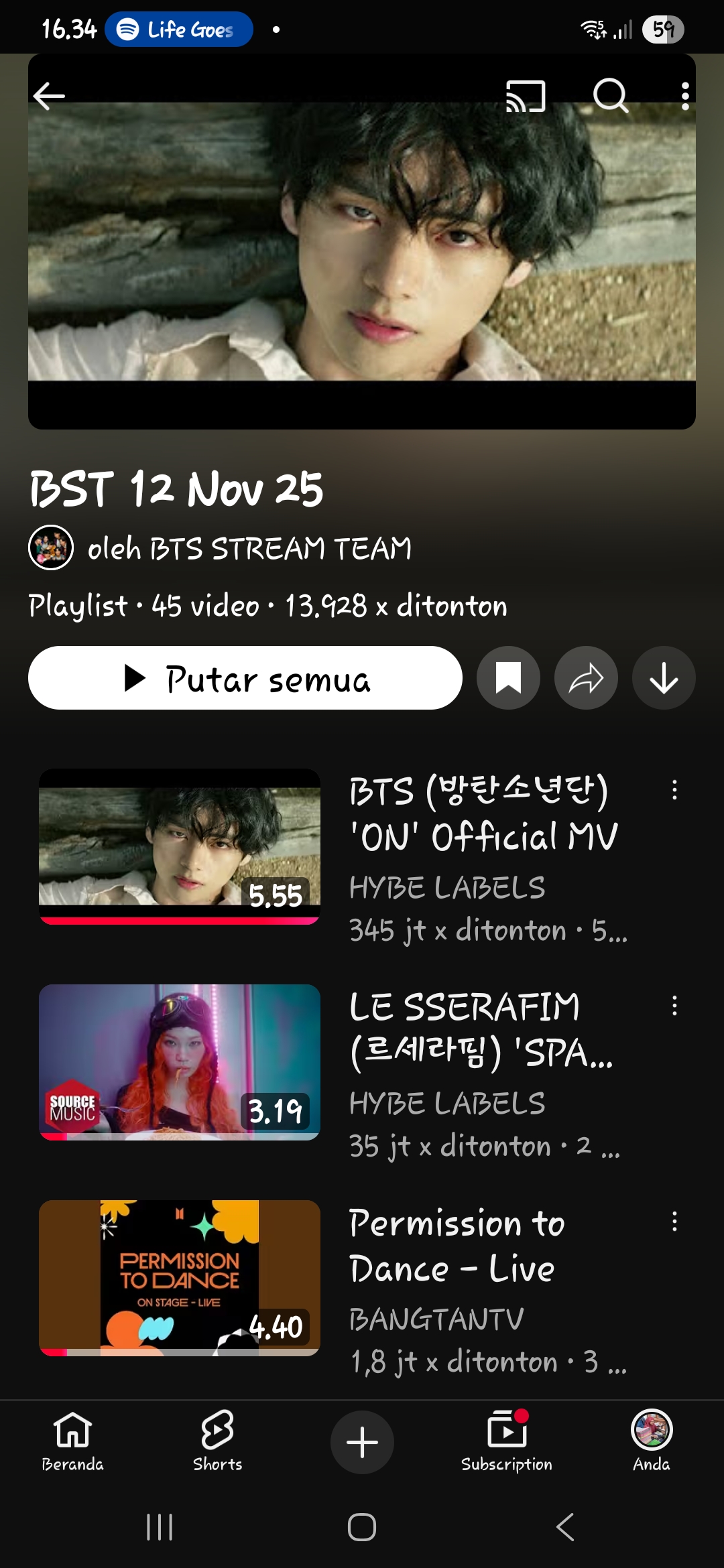Play Permission to Dance - Live
This screenshot has width=724, height=1568.
click(180, 1278)
